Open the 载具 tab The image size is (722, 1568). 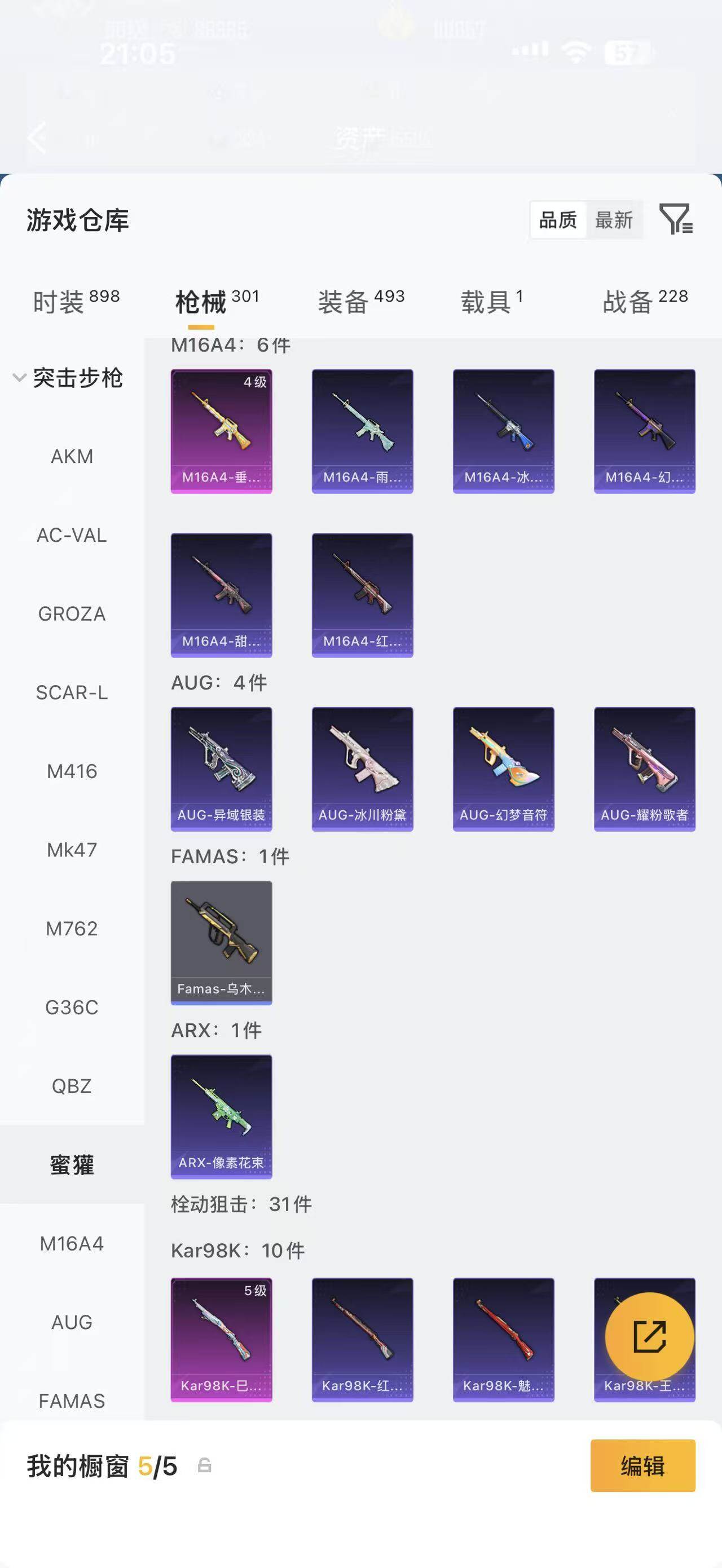492,301
